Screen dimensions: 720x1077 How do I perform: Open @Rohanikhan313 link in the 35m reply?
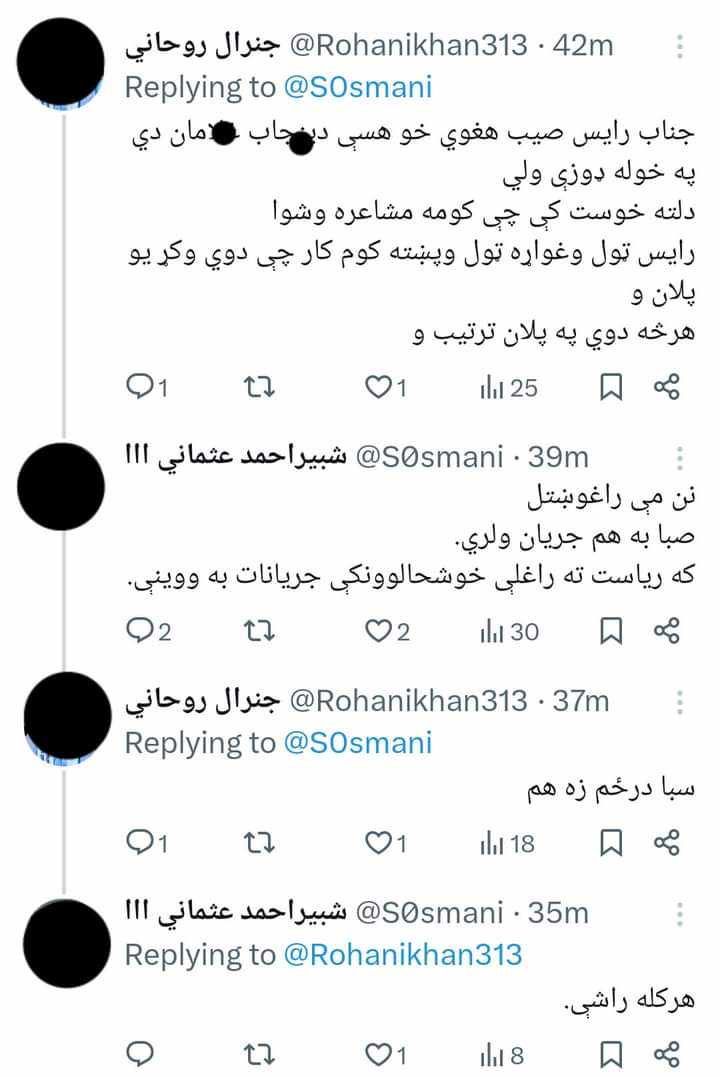403,954
